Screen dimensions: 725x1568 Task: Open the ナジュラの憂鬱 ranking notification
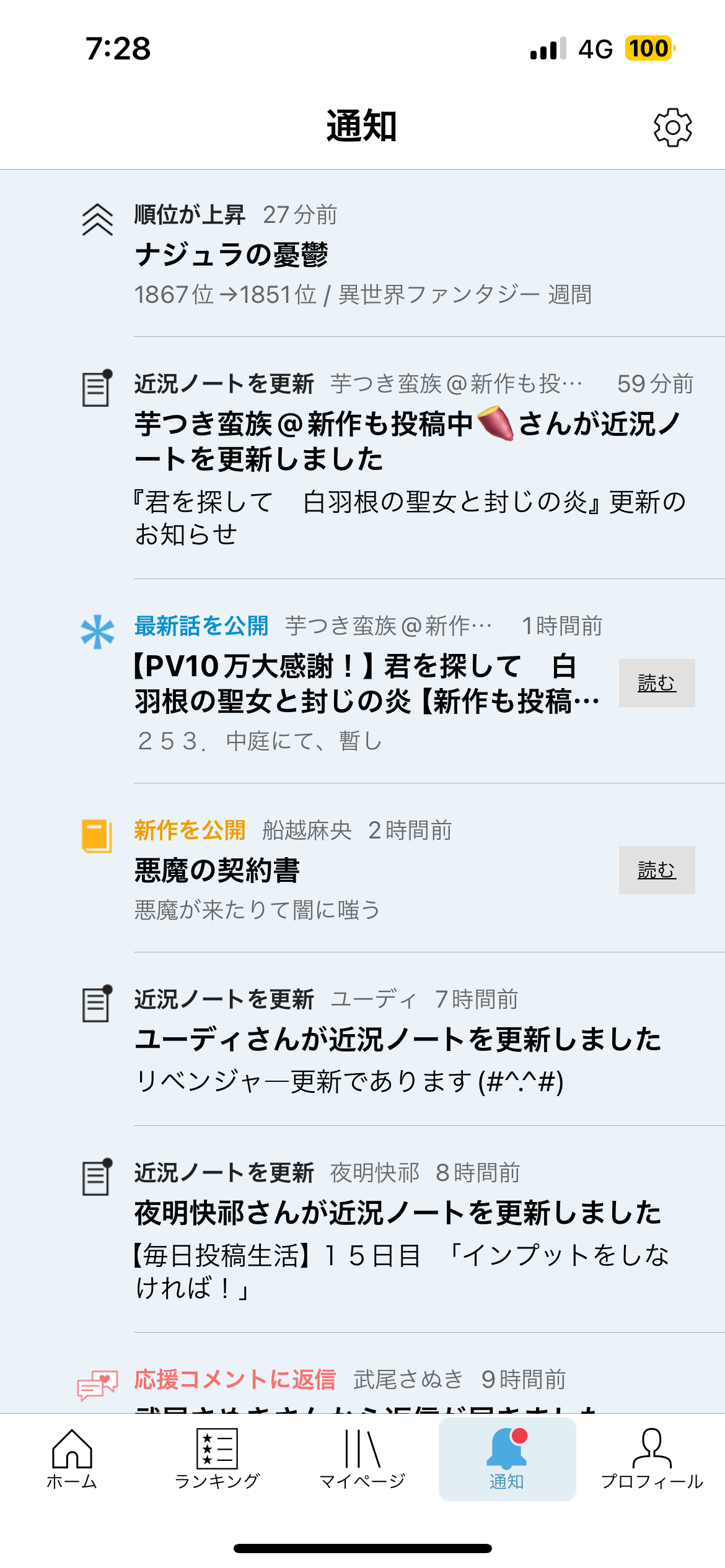pyautogui.click(x=362, y=255)
